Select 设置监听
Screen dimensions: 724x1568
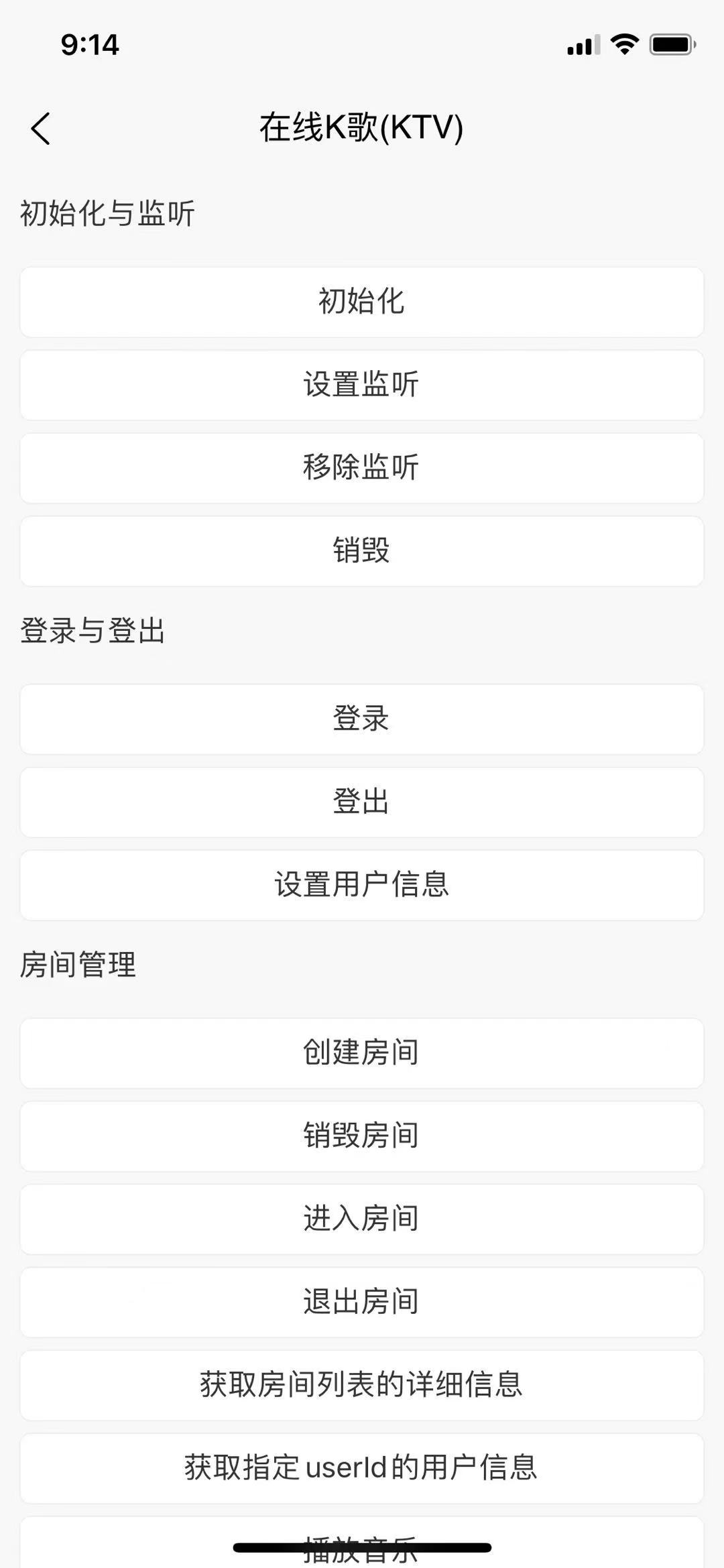(361, 385)
